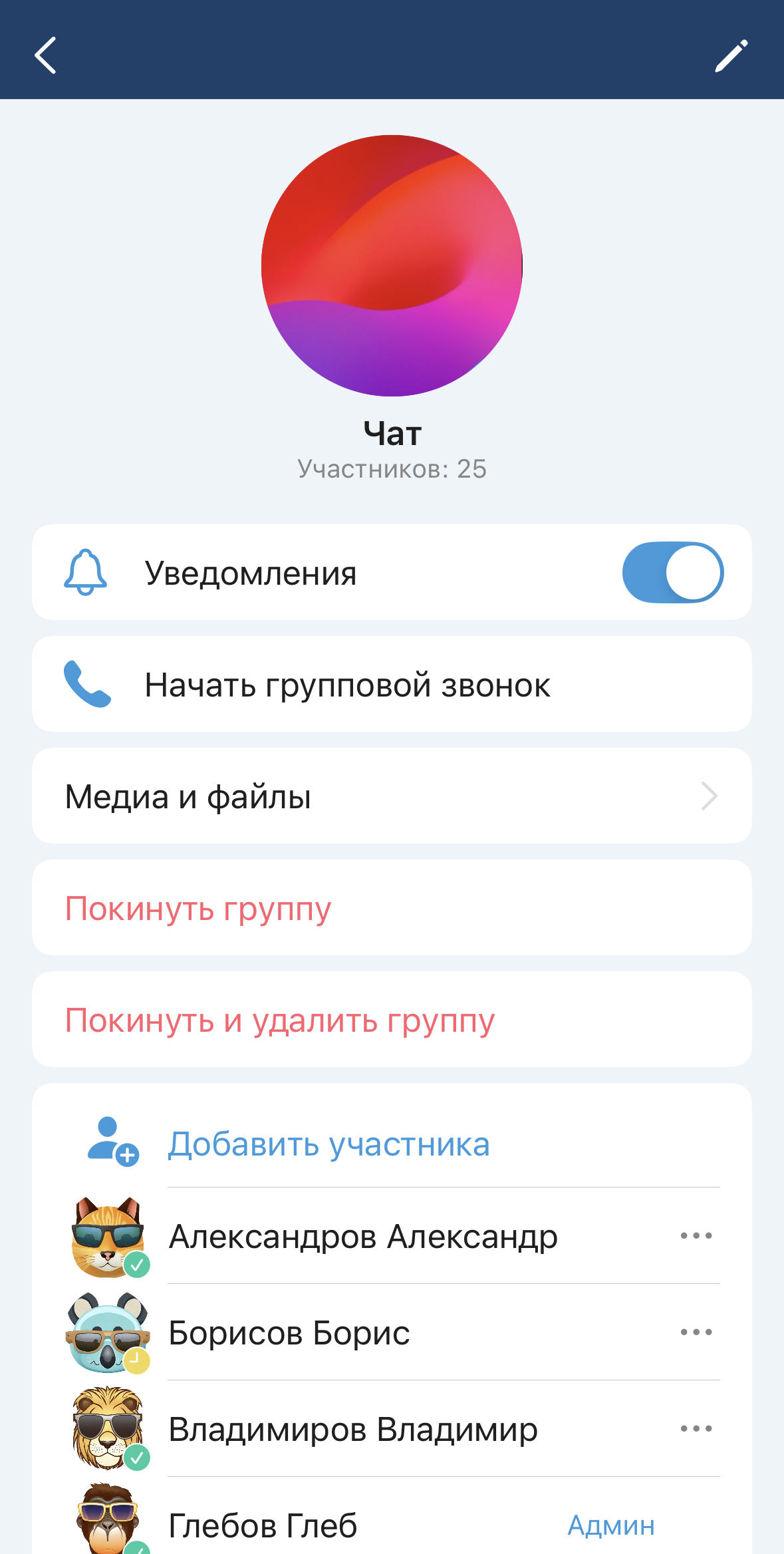The width and height of the screenshot is (784, 1554).
Task: Open the pencil edit icon
Action: [x=731, y=55]
